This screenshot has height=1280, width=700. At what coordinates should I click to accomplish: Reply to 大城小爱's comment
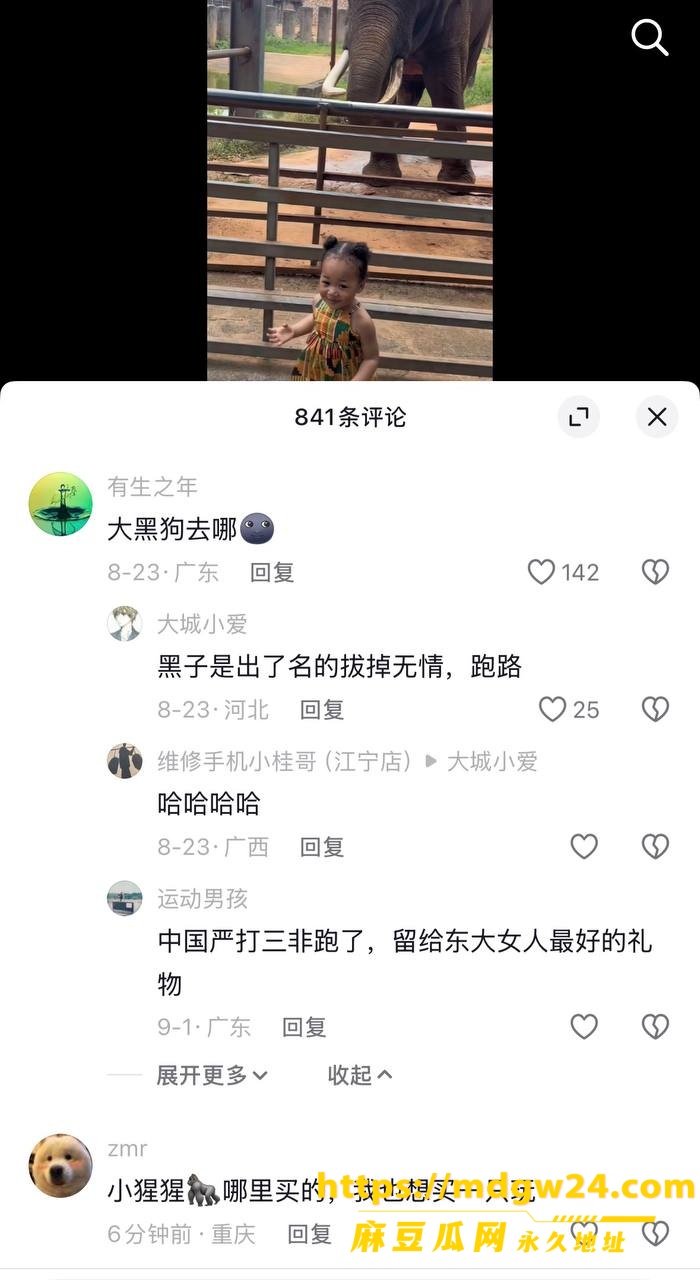click(322, 709)
